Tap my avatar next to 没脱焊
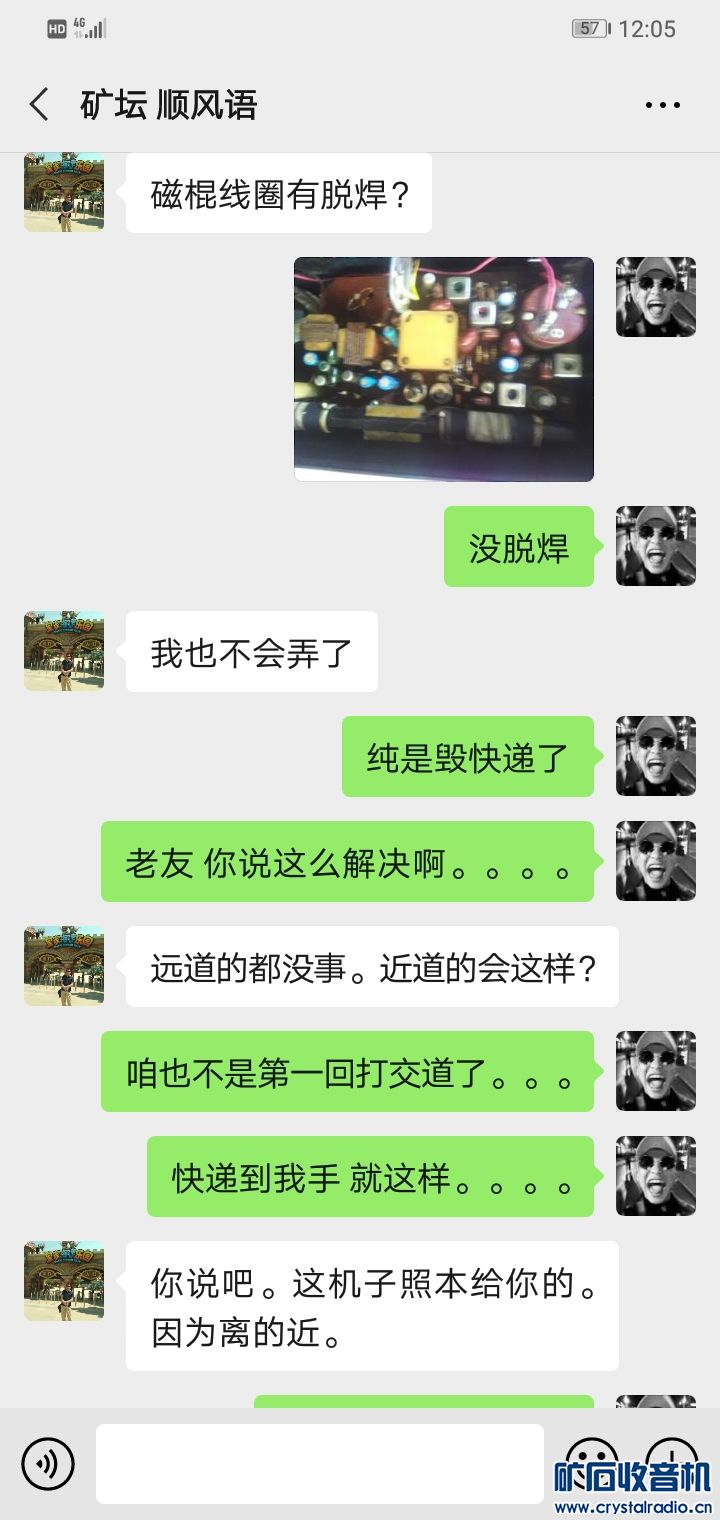 [x=656, y=546]
